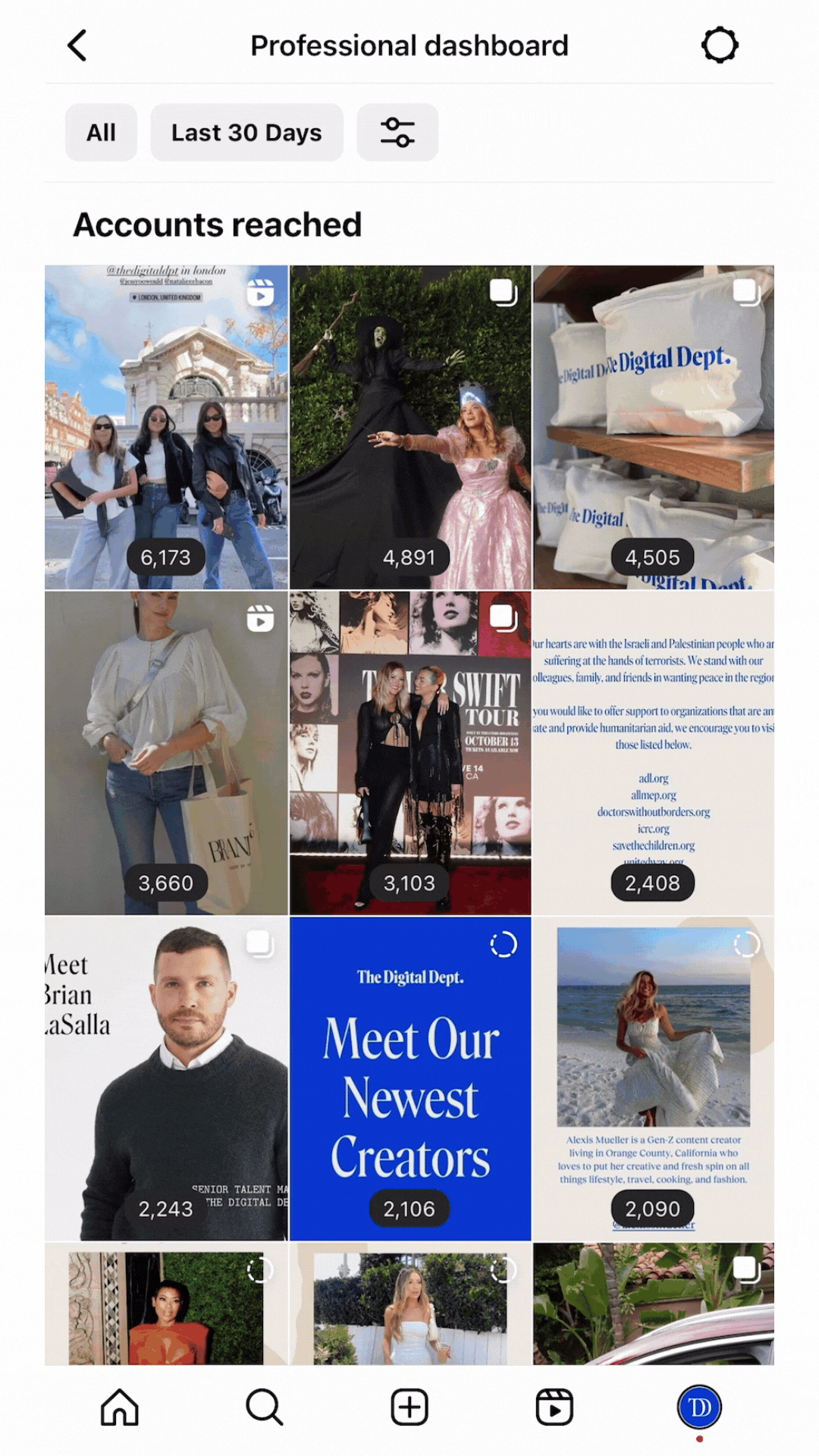This screenshot has width=819, height=1456.
Task: Open the London reel with 6,173 reached
Action: [x=166, y=427]
